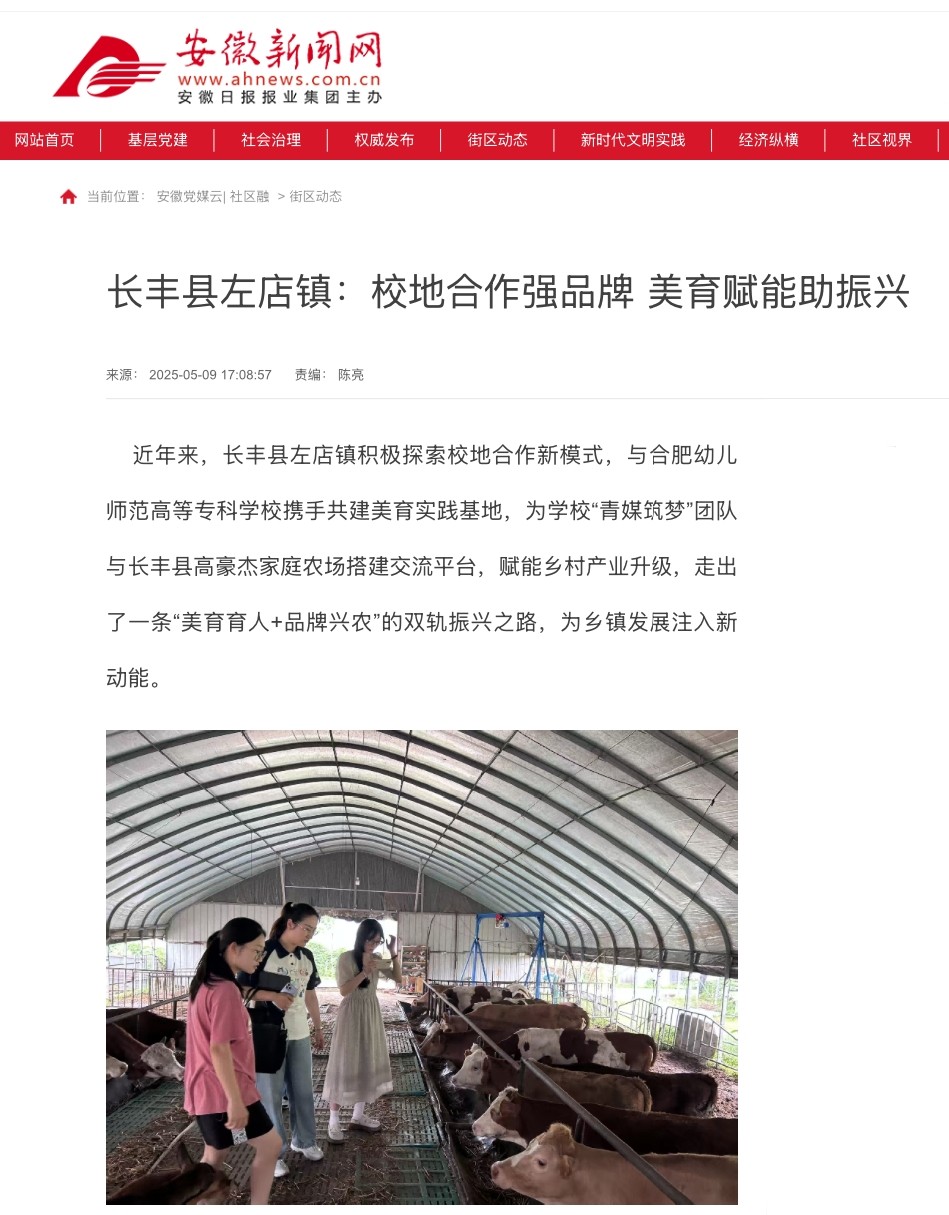This screenshot has width=949, height=1215.
Task: Switch to 基层党建 section
Action: pyautogui.click(x=157, y=140)
